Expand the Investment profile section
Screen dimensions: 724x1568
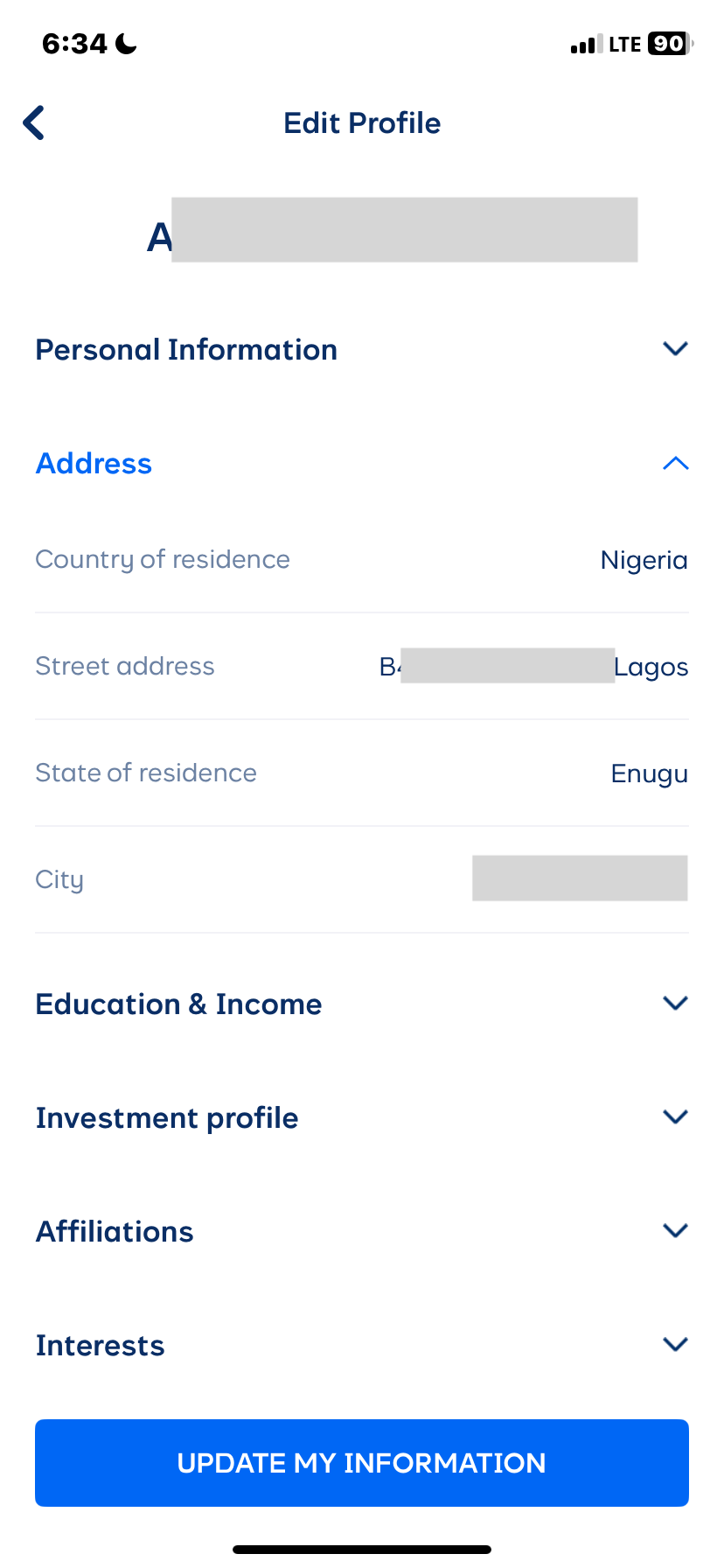674,1116
